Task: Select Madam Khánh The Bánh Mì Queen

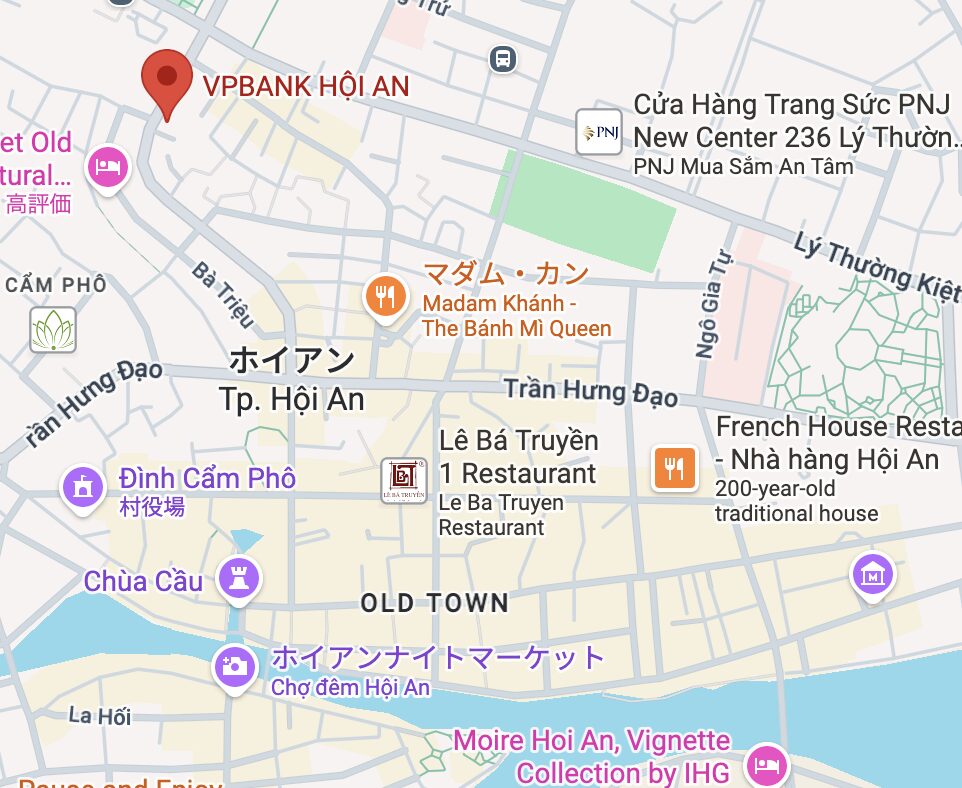Action: point(385,296)
